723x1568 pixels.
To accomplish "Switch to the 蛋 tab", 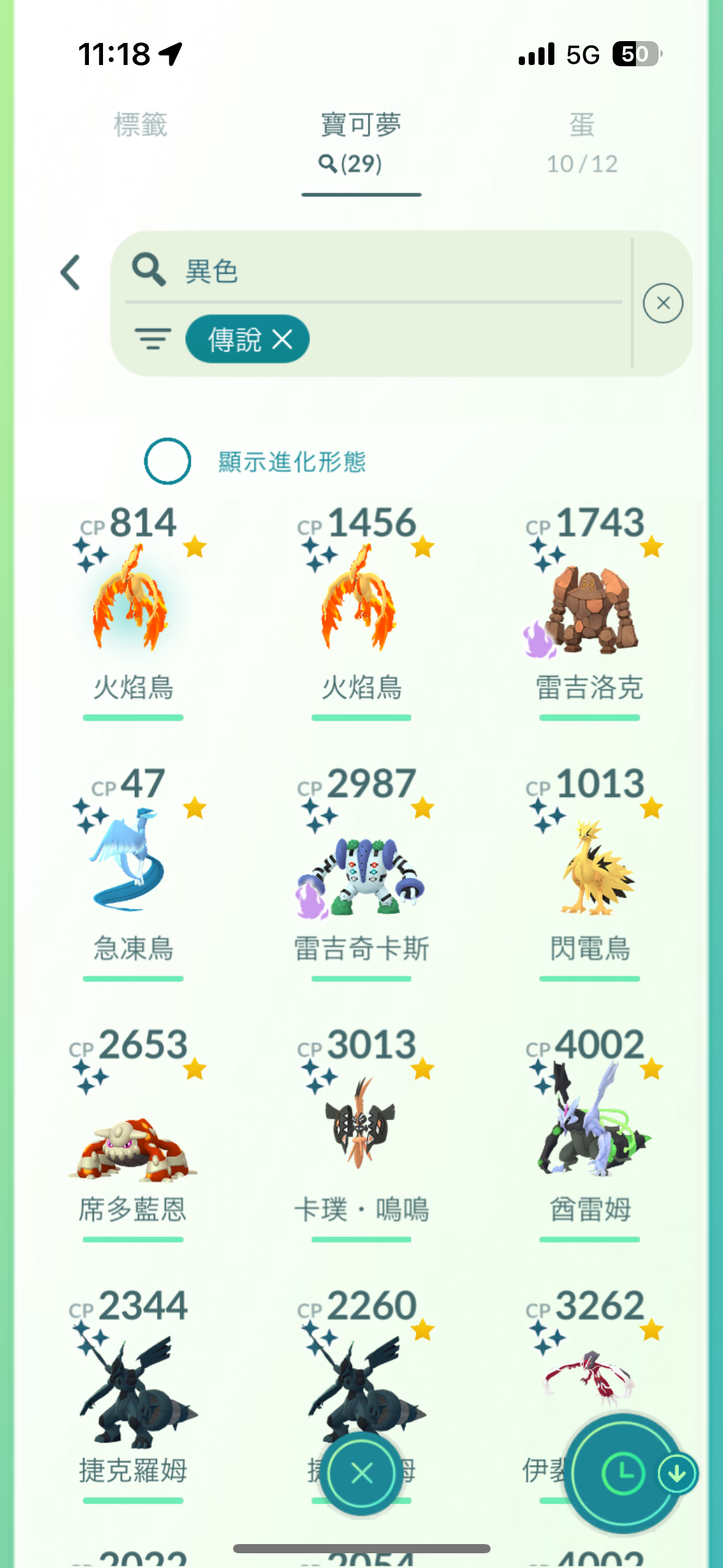I will point(581,142).
